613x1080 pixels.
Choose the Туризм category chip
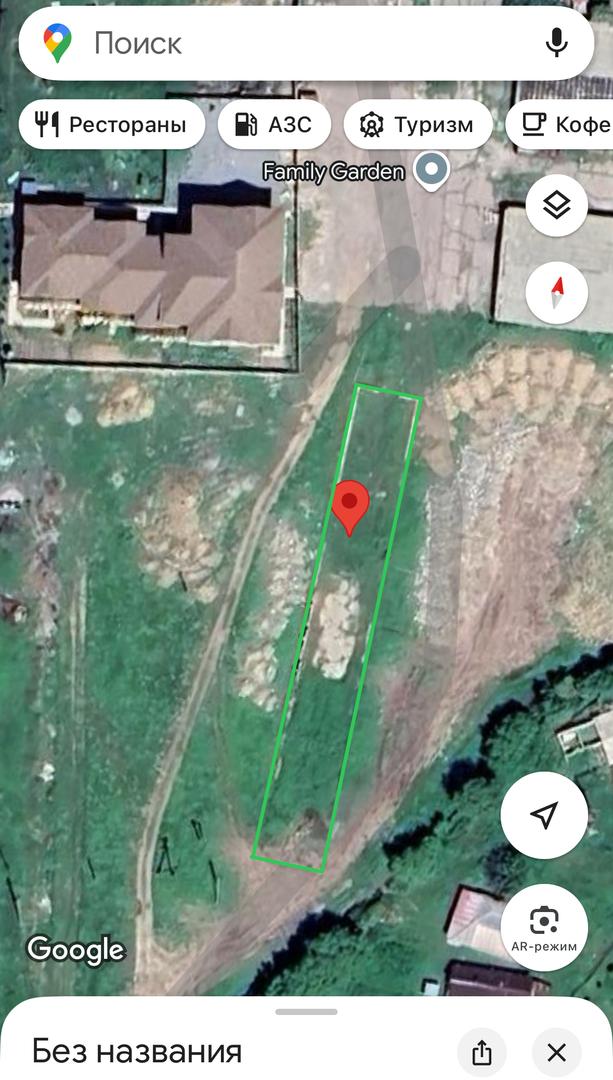[x=418, y=125]
